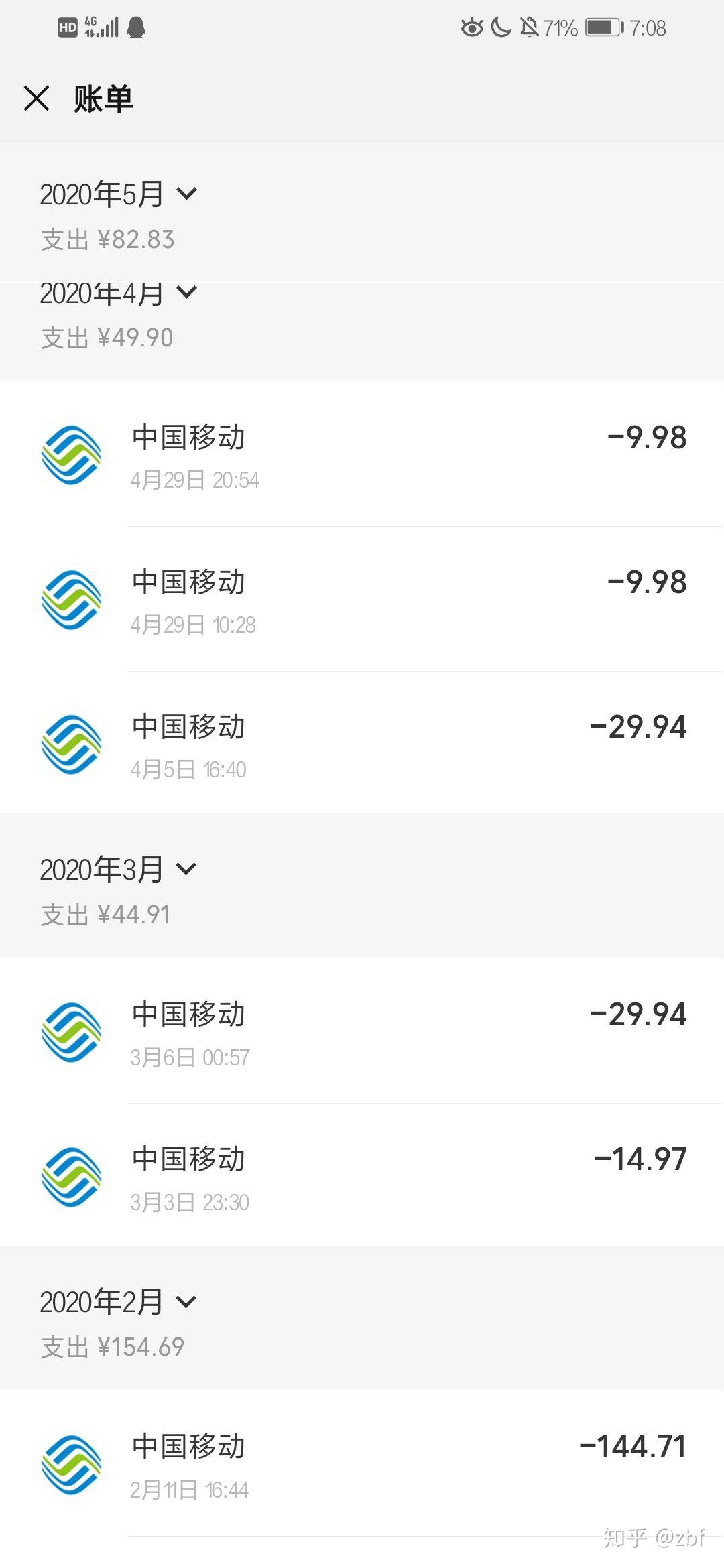Viewport: 724px width, 1568px height.
Task: Open 中国移动 bill dated 4月5日 16:40
Action: [x=362, y=745]
